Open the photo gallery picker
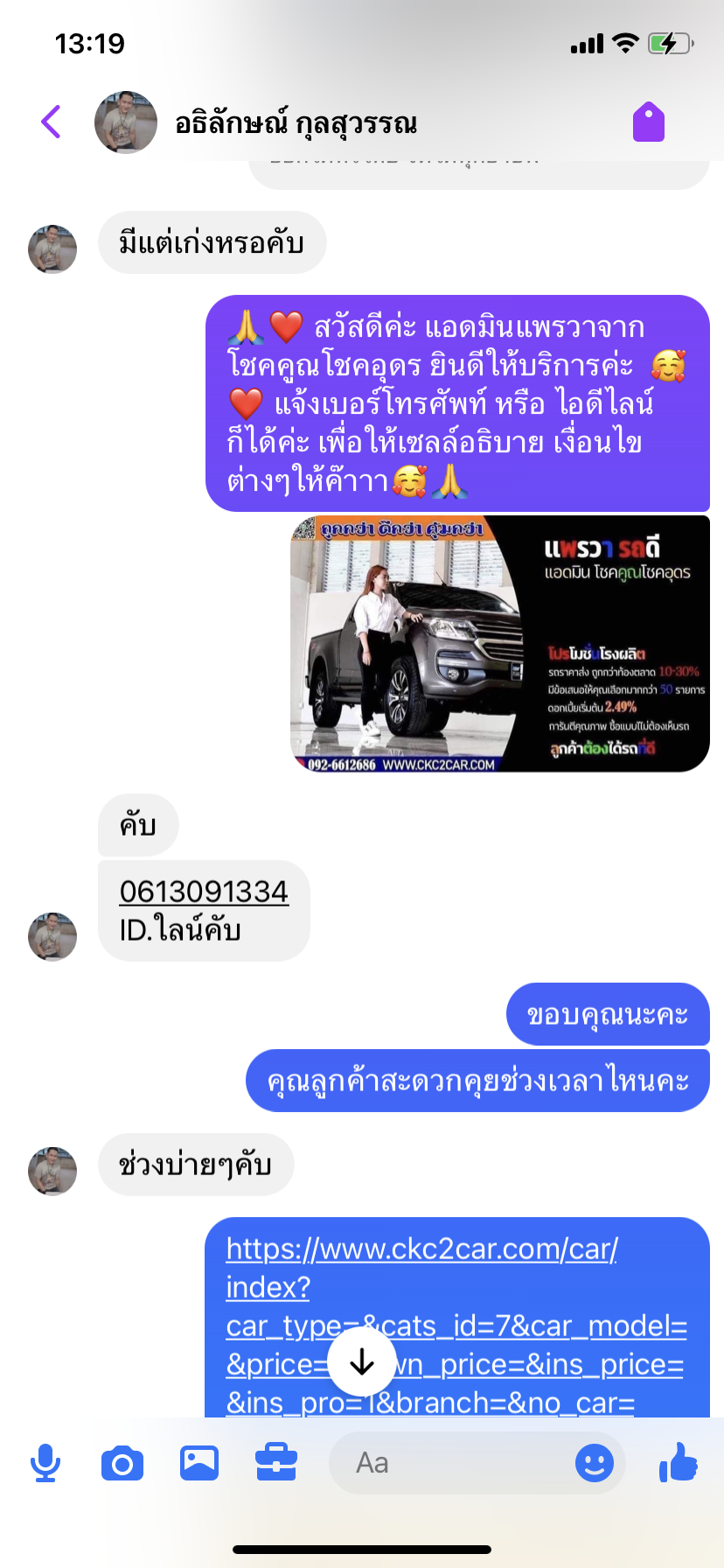The image size is (724, 1568). coord(199,1463)
